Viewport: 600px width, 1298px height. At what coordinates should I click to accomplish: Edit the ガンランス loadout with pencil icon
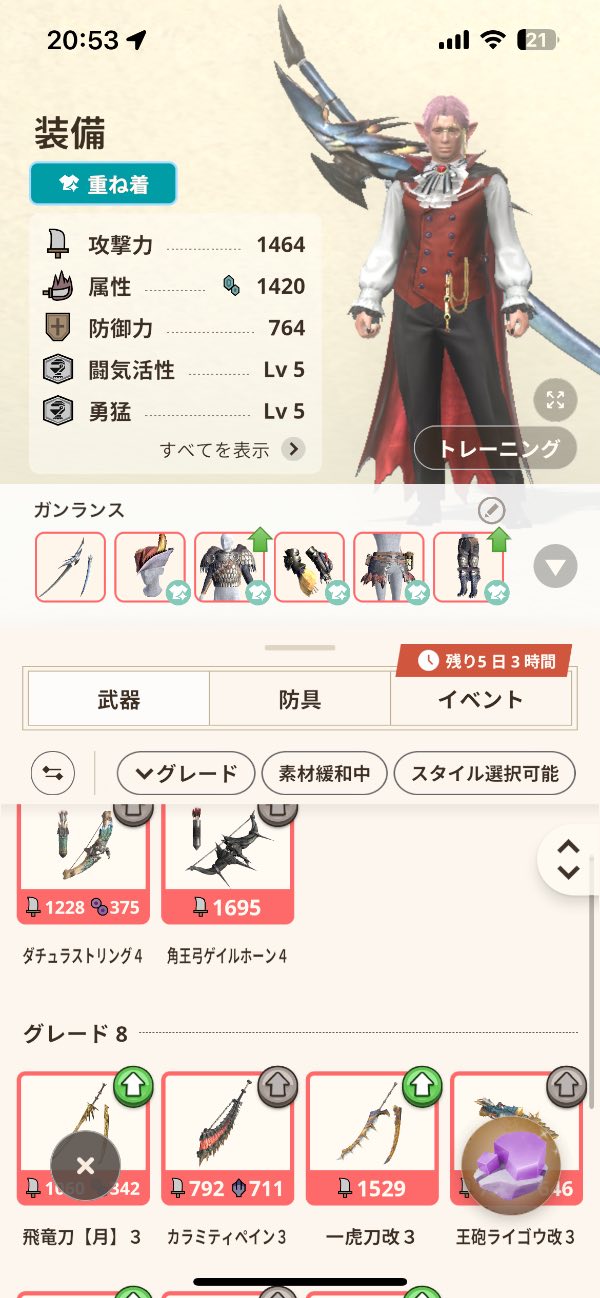coord(491,511)
